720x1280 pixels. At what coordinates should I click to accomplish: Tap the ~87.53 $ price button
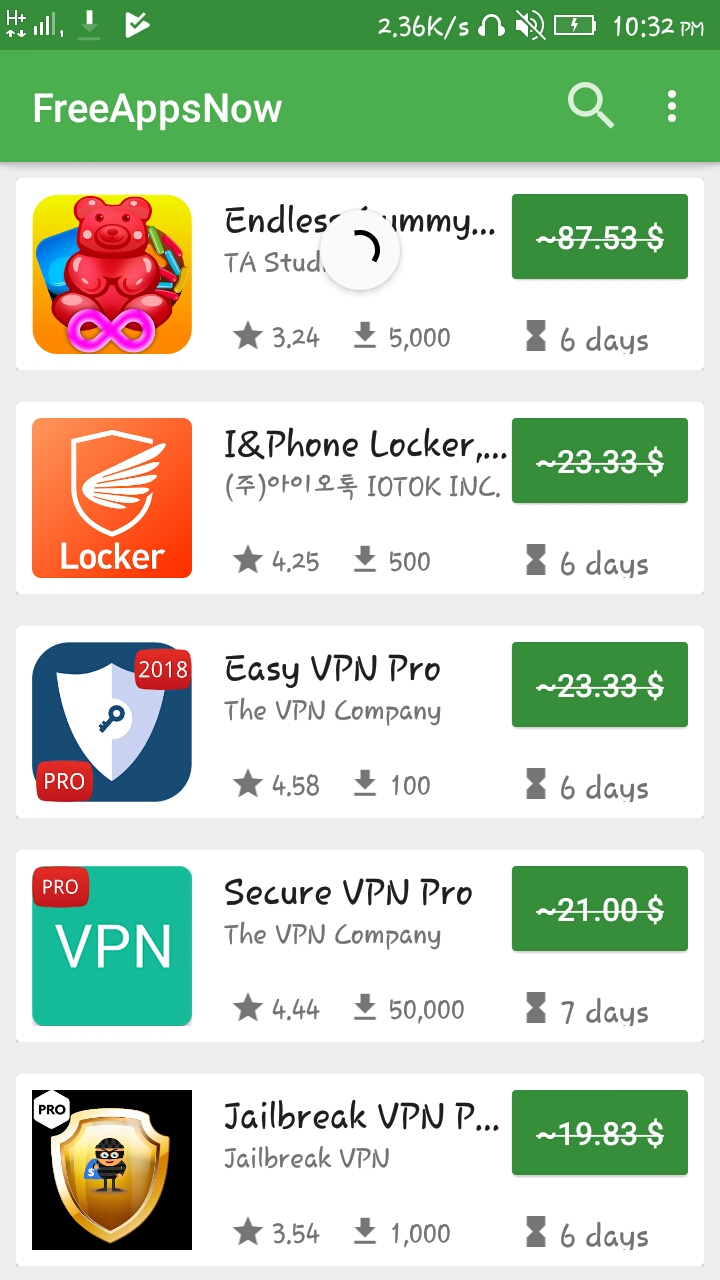[599, 237]
